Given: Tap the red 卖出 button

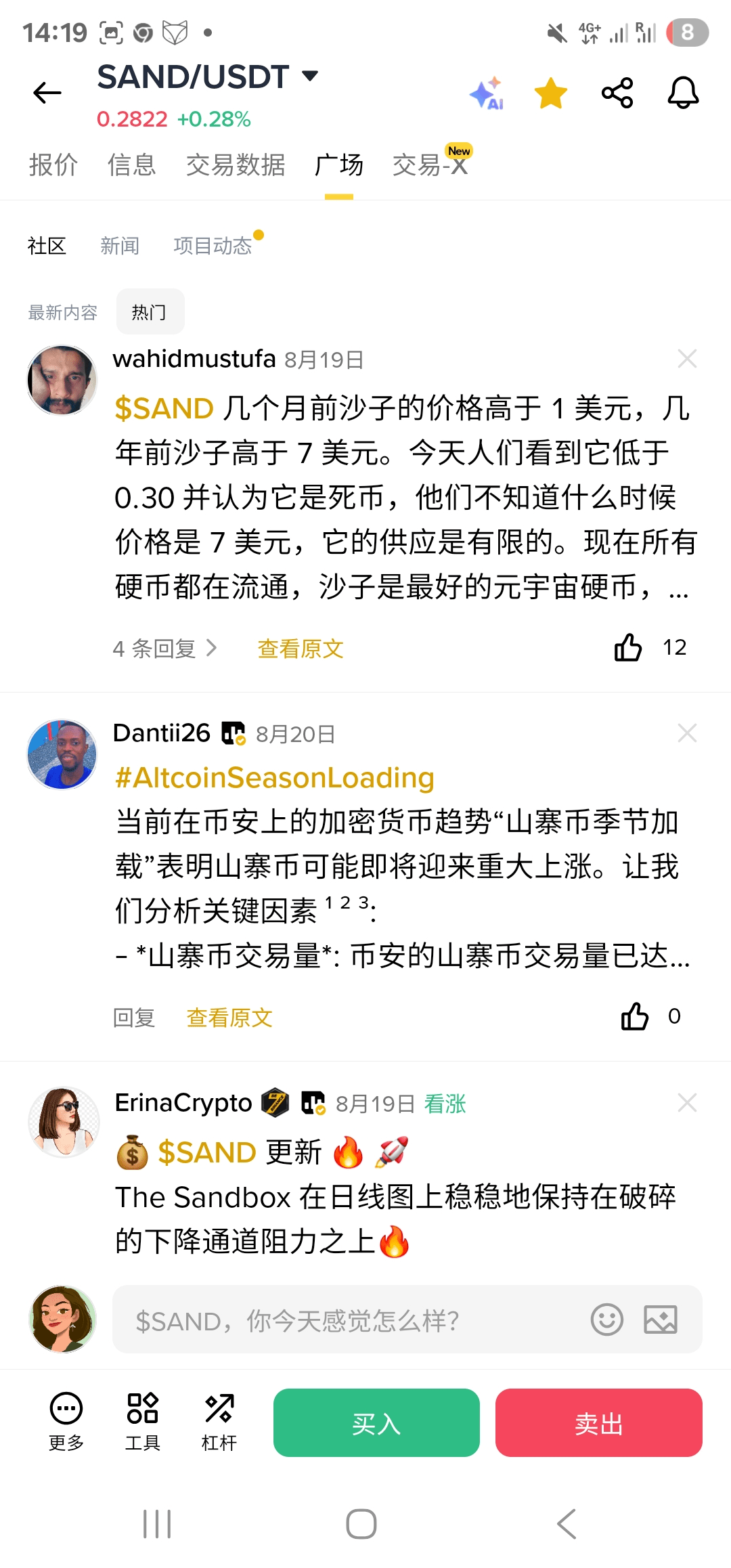Looking at the screenshot, I should click(599, 1422).
